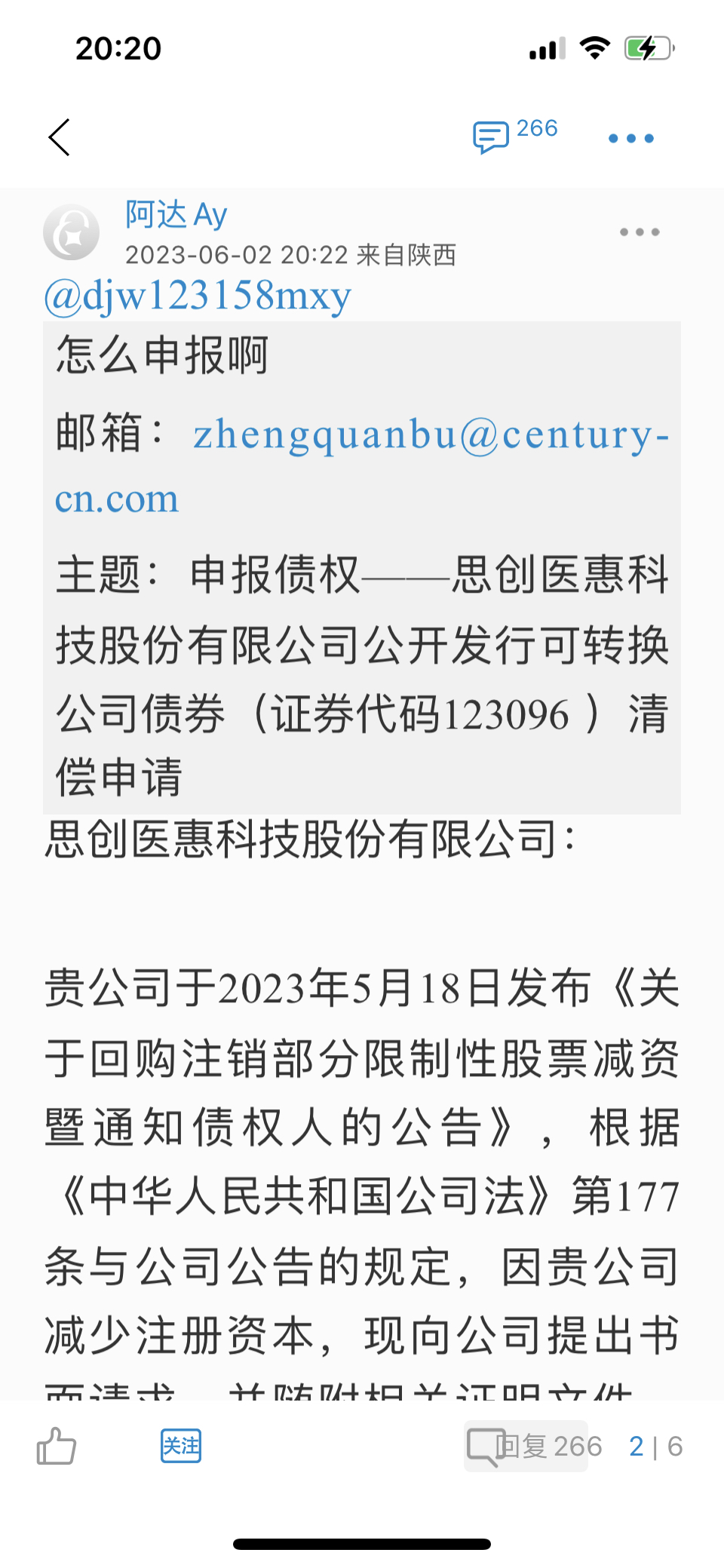Follow the author with 关注 button
Image resolution: width=724 pixels, height=1568 pixels.
[x=181, y=1446]
